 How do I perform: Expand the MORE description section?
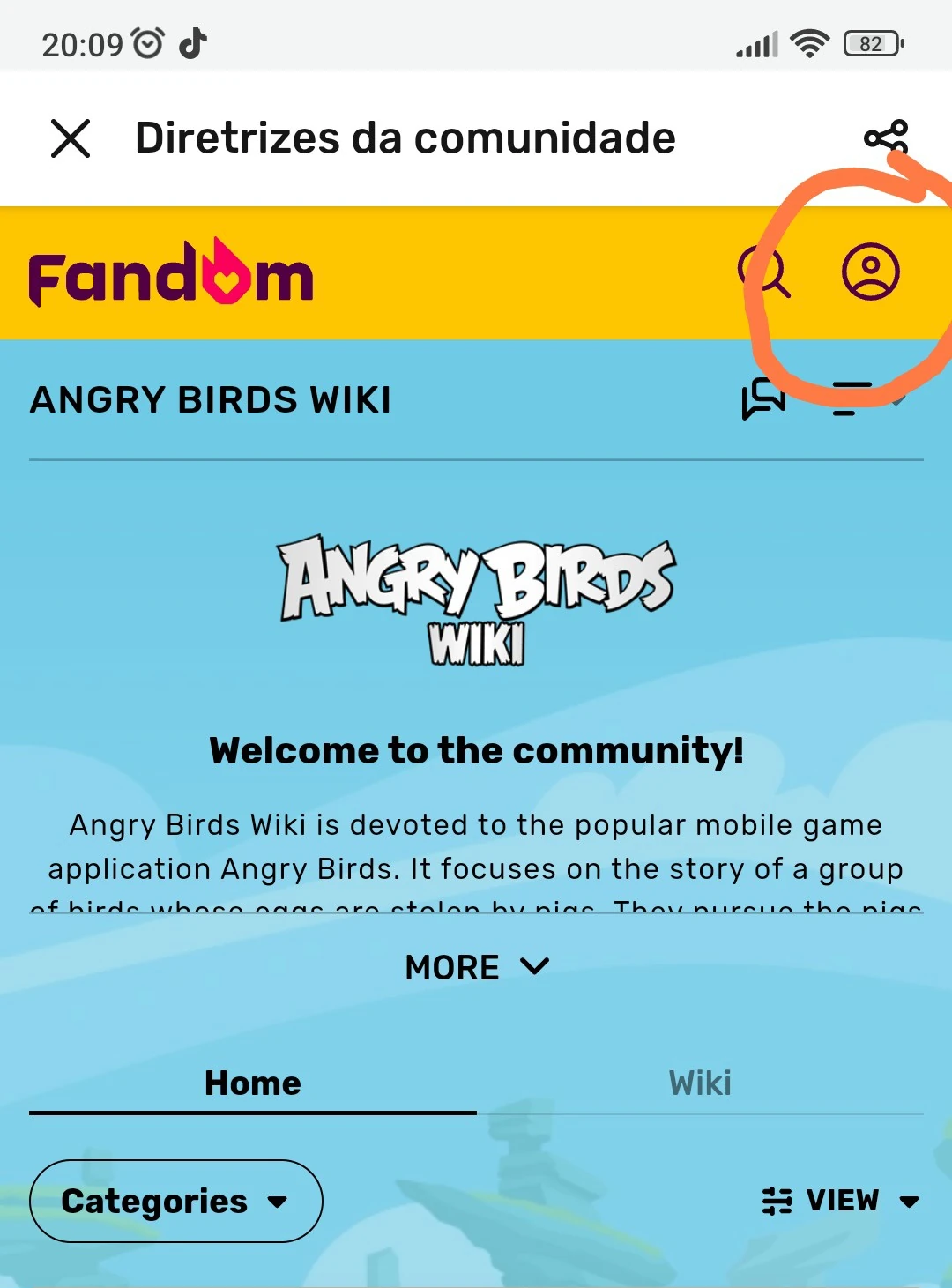[476, 966]
